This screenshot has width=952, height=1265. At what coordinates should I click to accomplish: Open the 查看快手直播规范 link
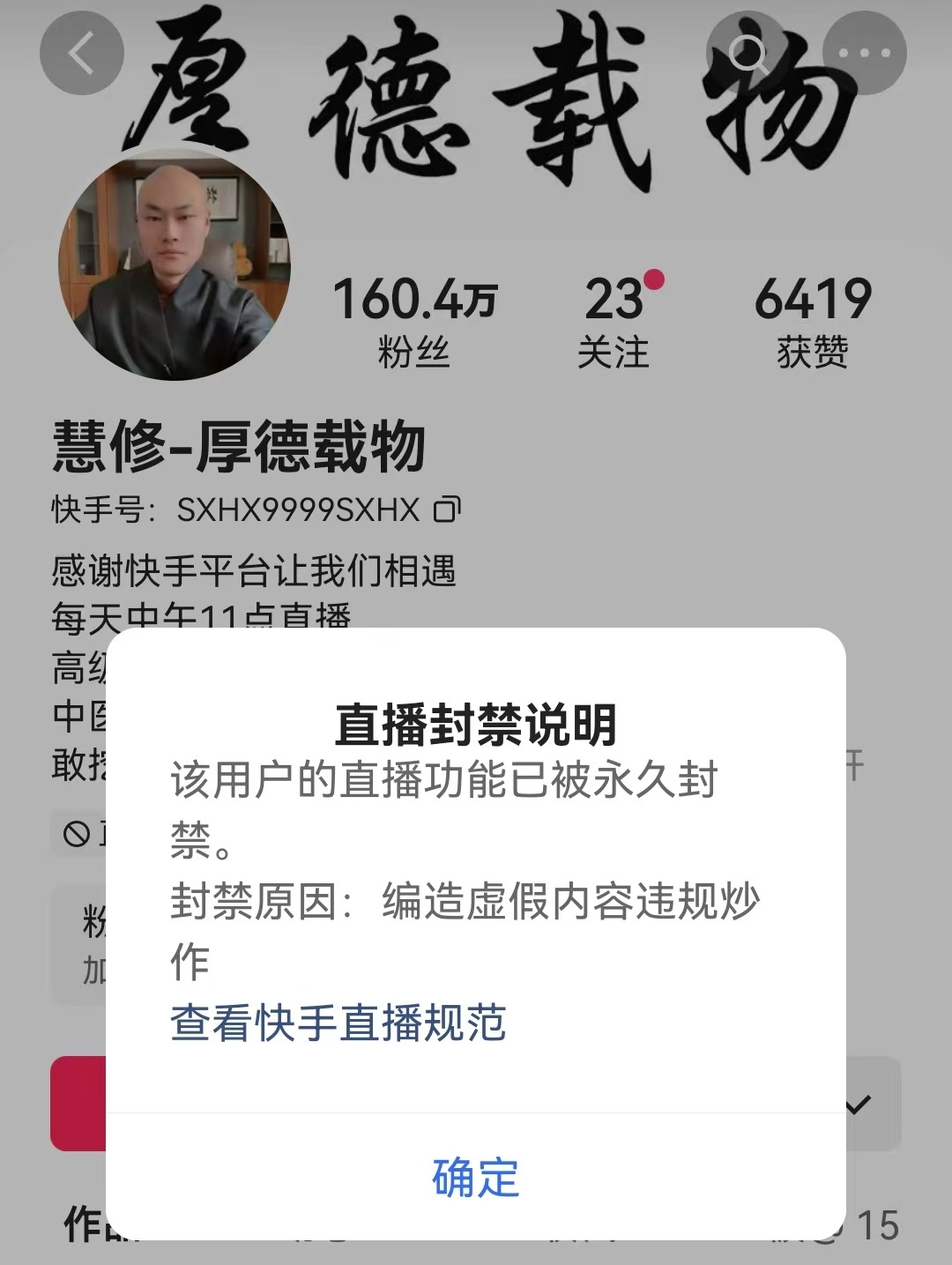point(338,1023)
